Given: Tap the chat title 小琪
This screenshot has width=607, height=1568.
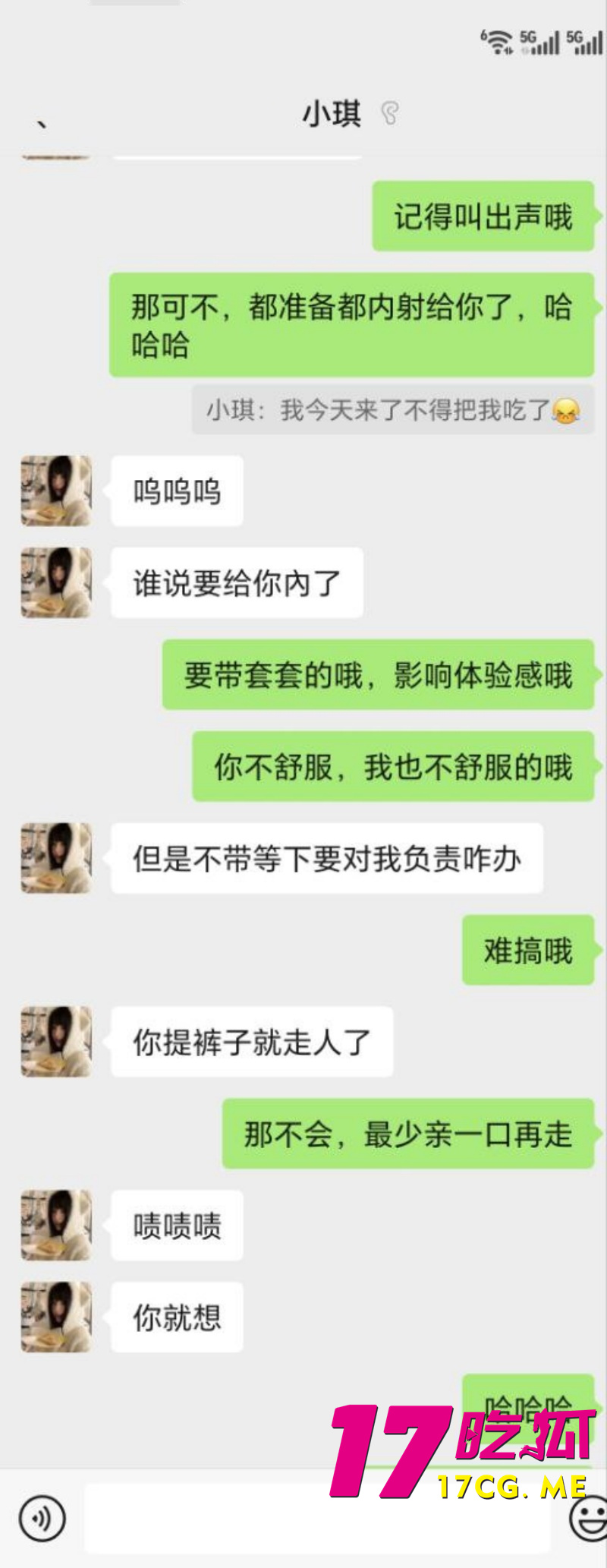Looking at the screenshot, I should [x=332, y=114].
